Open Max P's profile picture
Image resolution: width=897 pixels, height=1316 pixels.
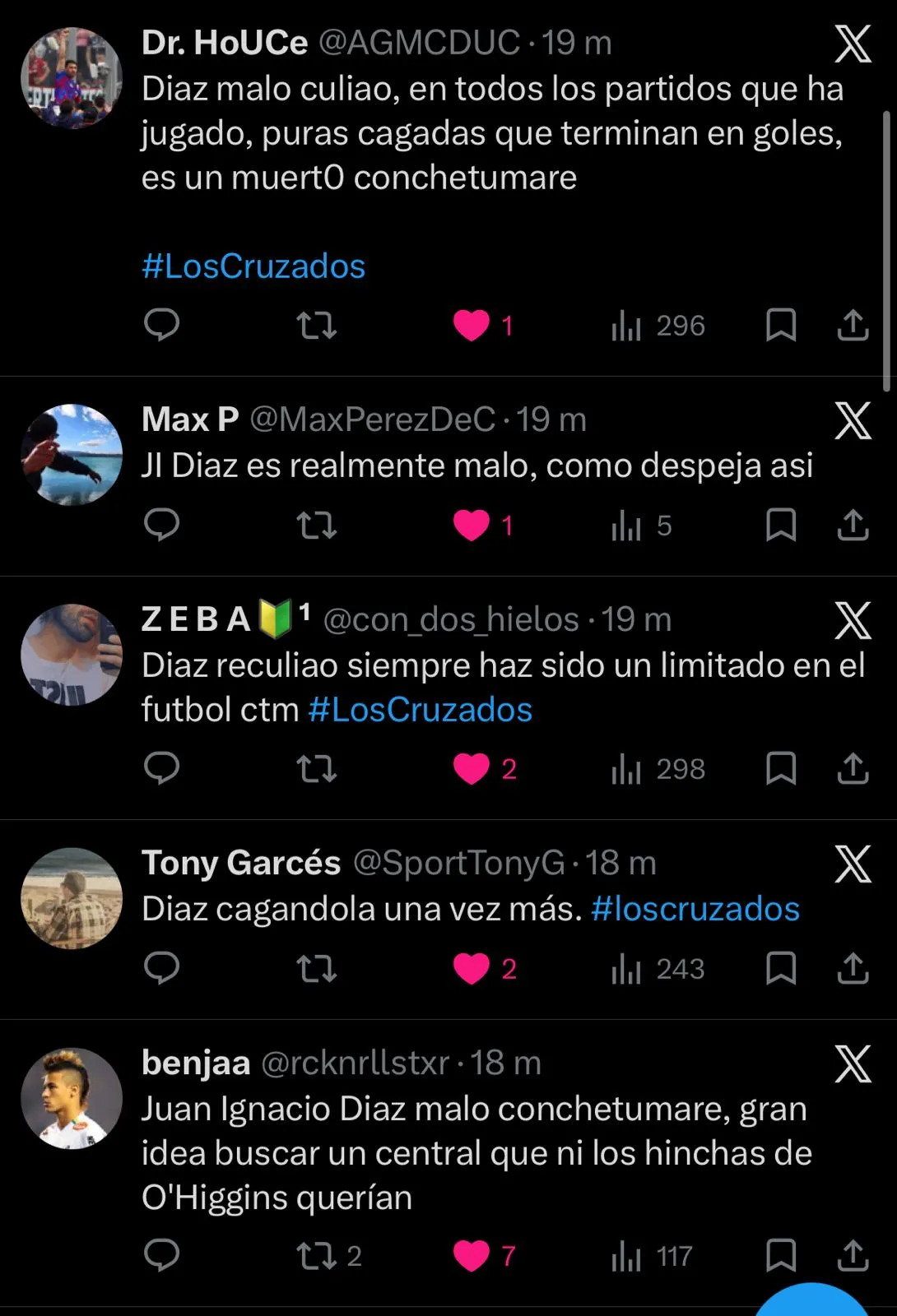click(x=72, y=454)
